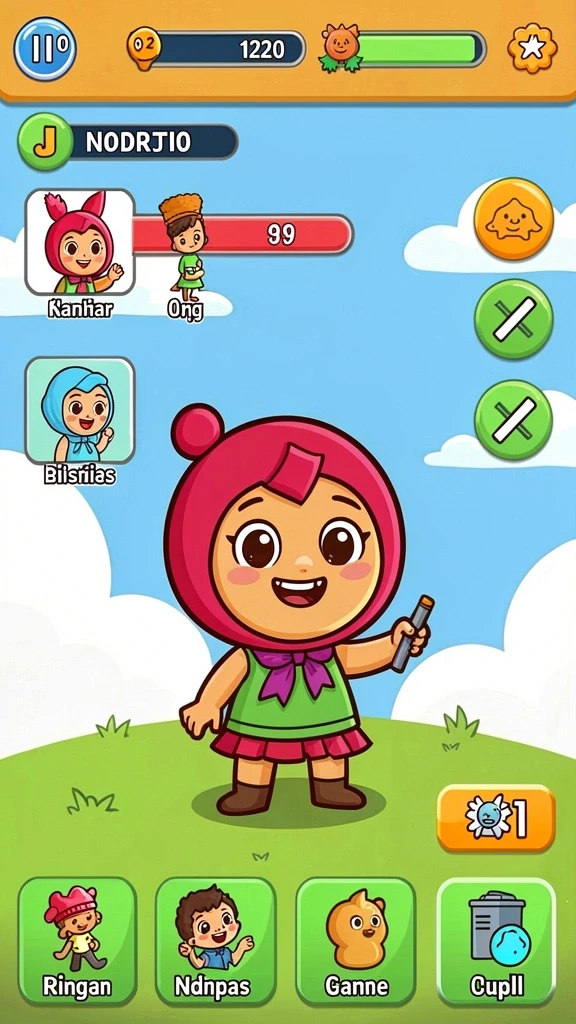Viewport: 576px width, 1024px height.
Task: Tap the lower green crossed-sticks button
Action: (x=514, y=420)
